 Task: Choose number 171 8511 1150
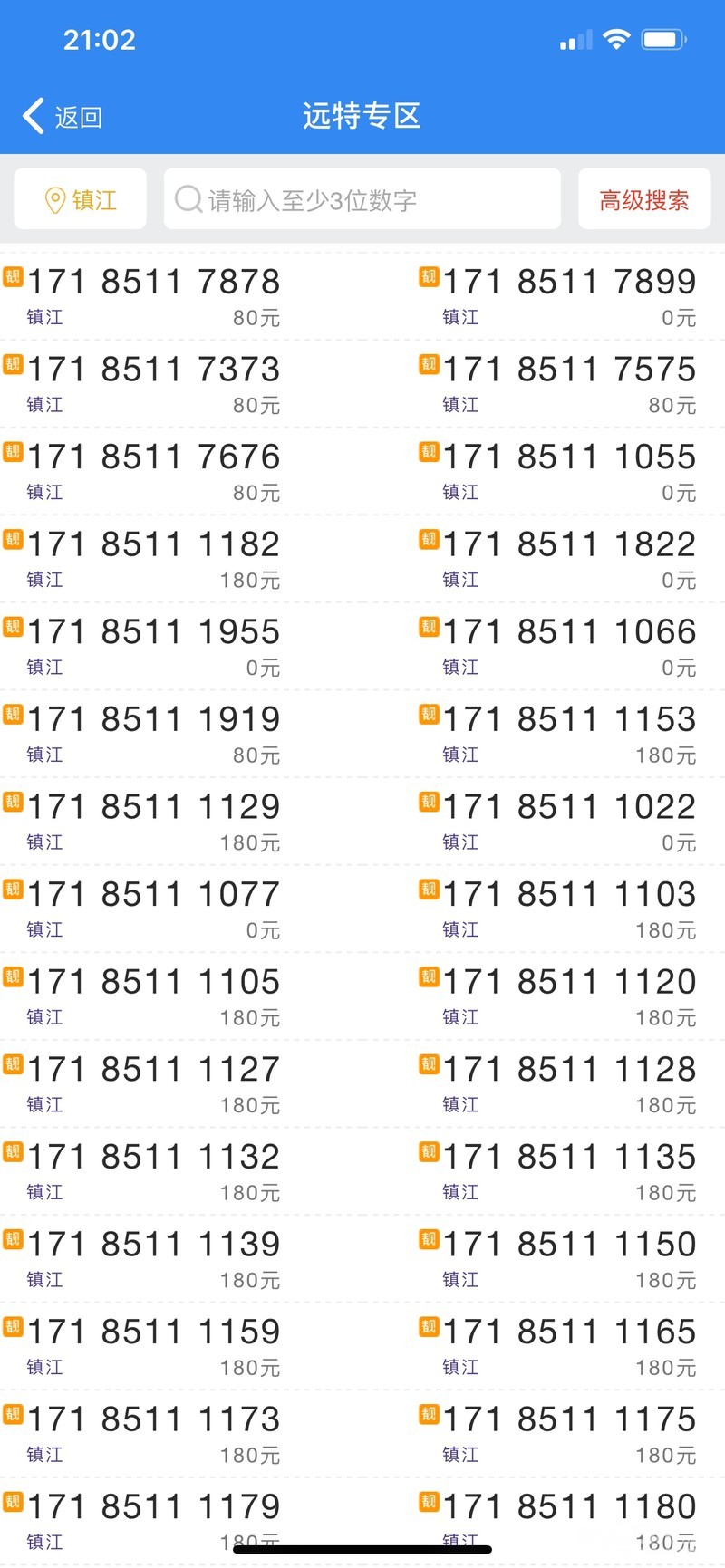tap(569, 1245)
